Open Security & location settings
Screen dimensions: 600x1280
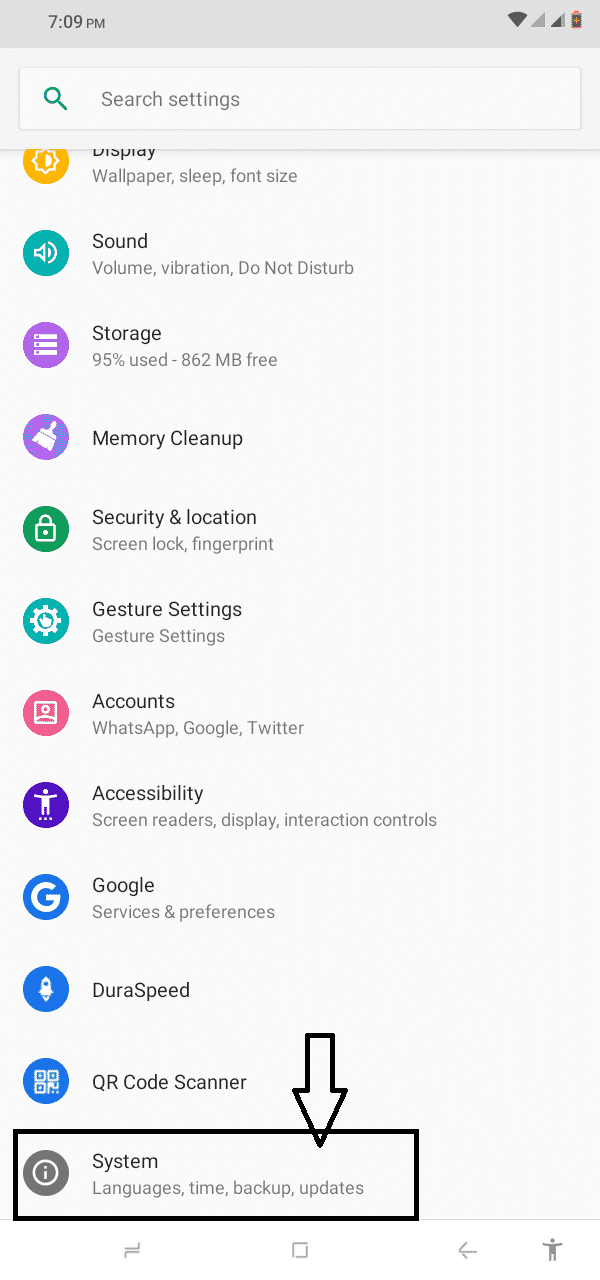pos(182,530)
